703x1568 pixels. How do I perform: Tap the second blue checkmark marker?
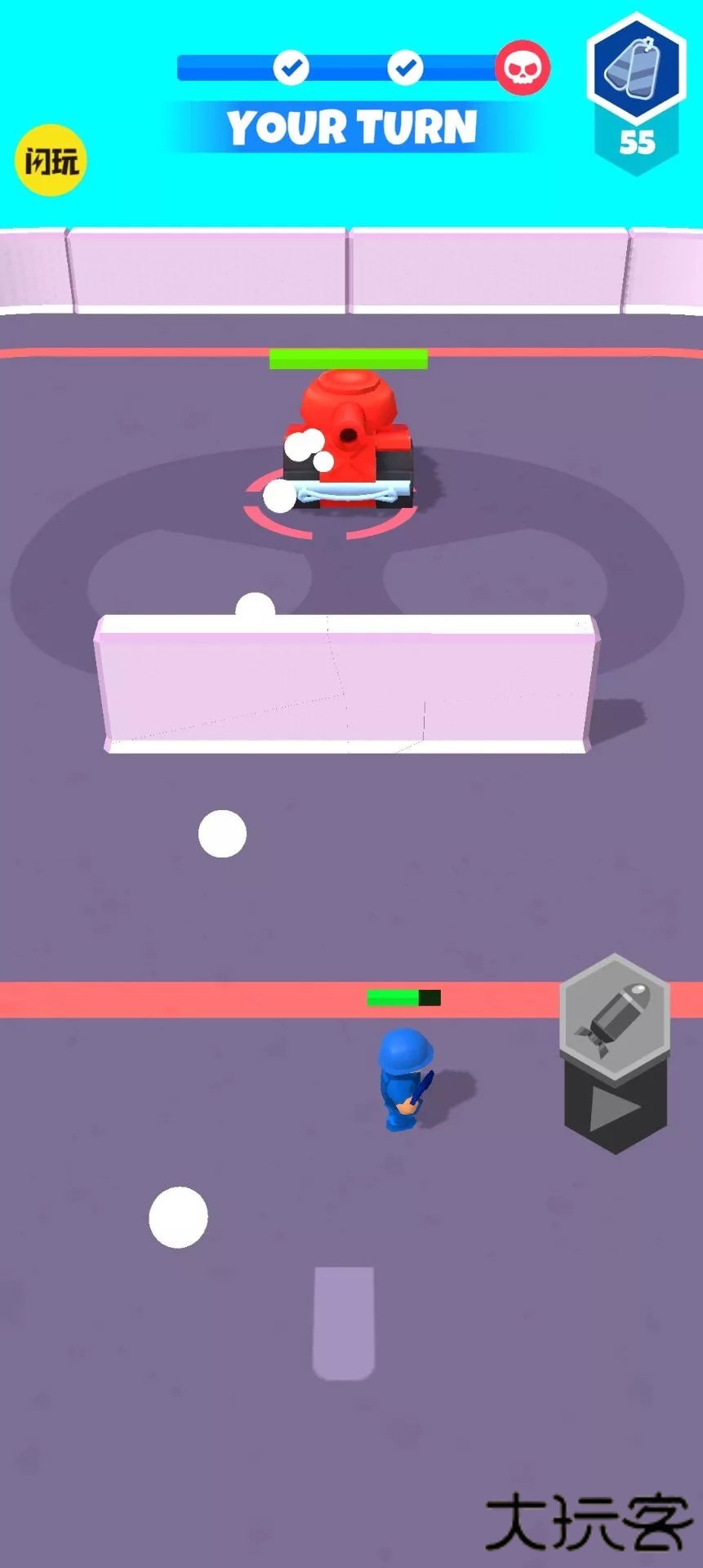click(x=404, y=69)
